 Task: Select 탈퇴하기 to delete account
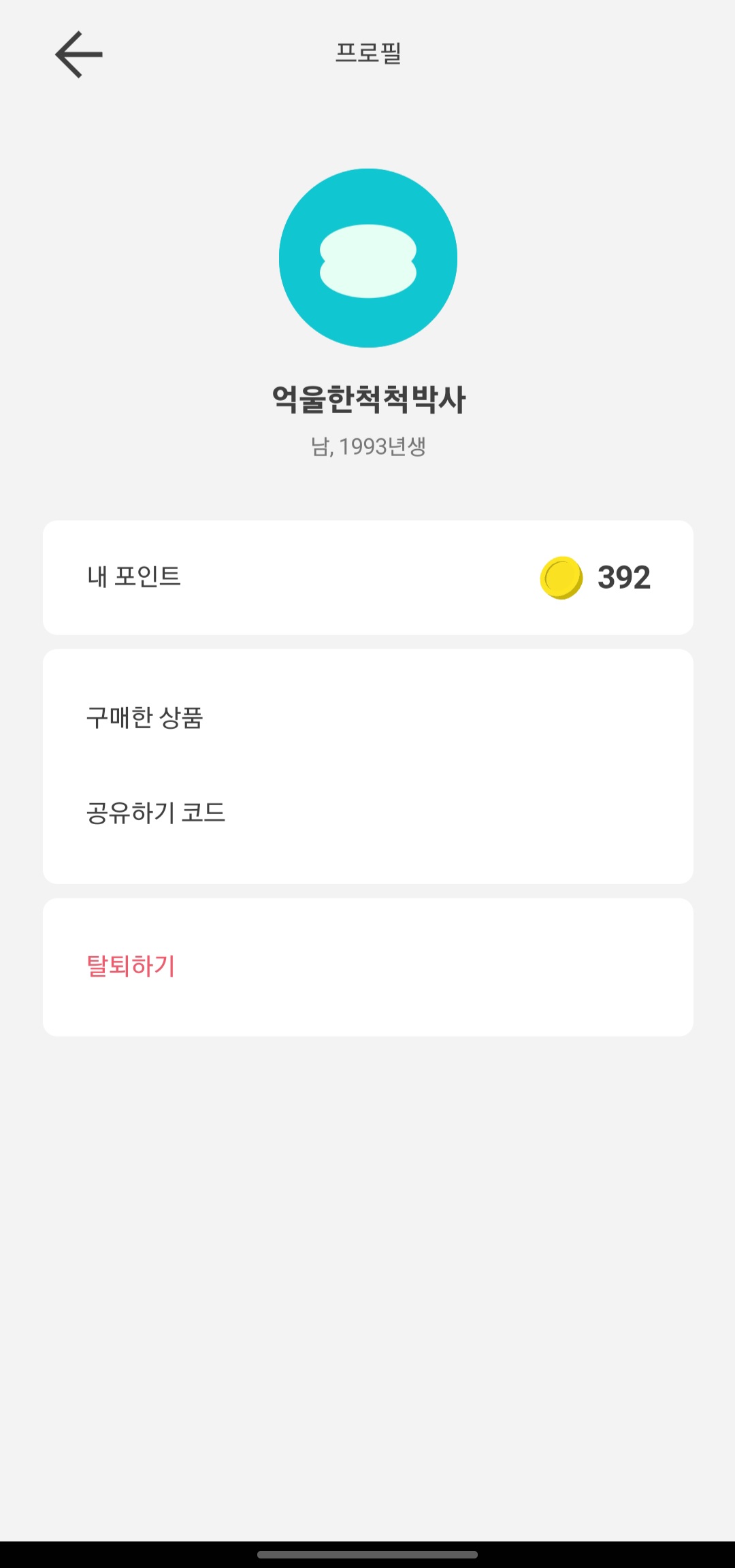[131, 966]
